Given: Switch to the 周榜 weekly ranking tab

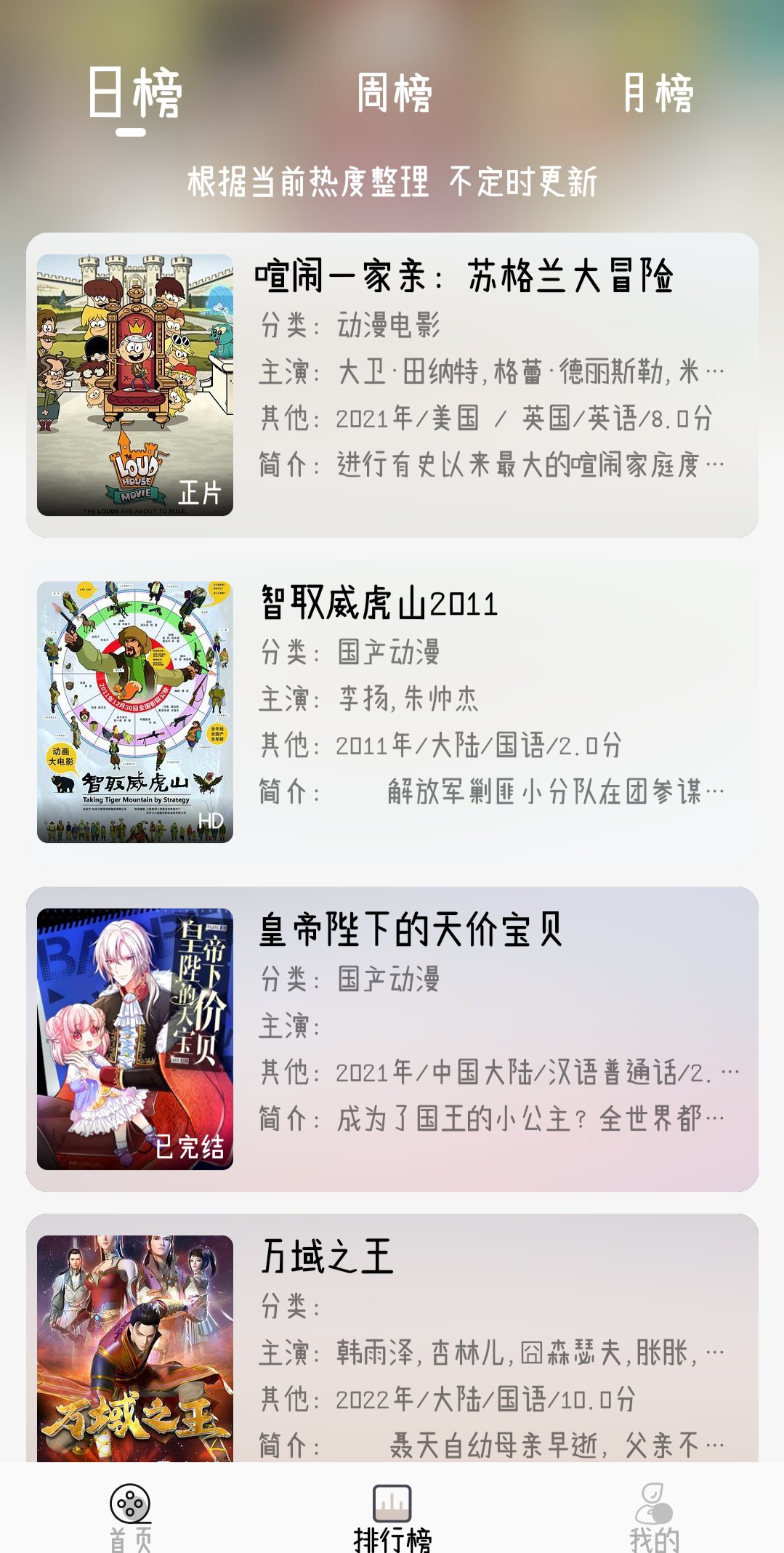Looking at the screenshot, I should [x=394, y=94].
